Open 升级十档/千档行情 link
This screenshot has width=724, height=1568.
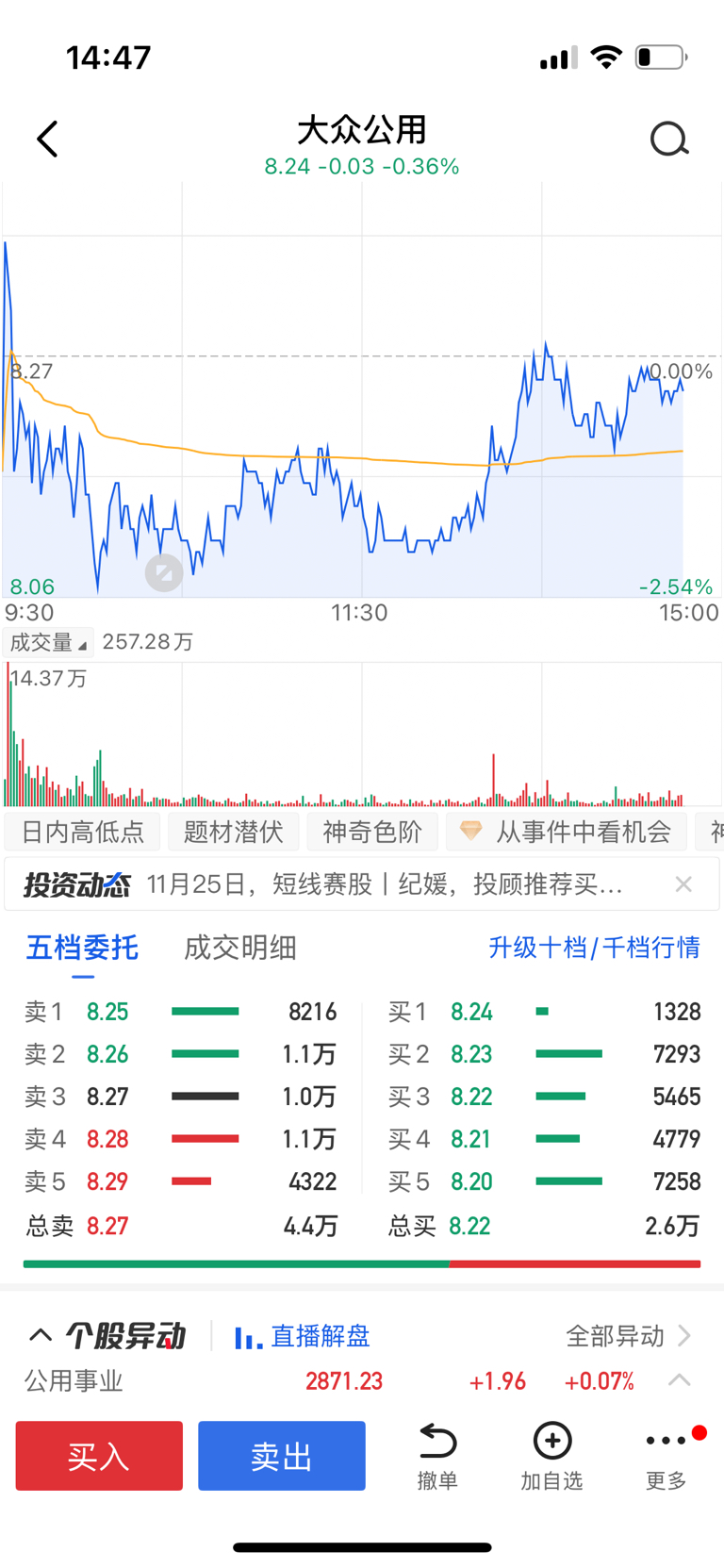[x=594, y=948]
